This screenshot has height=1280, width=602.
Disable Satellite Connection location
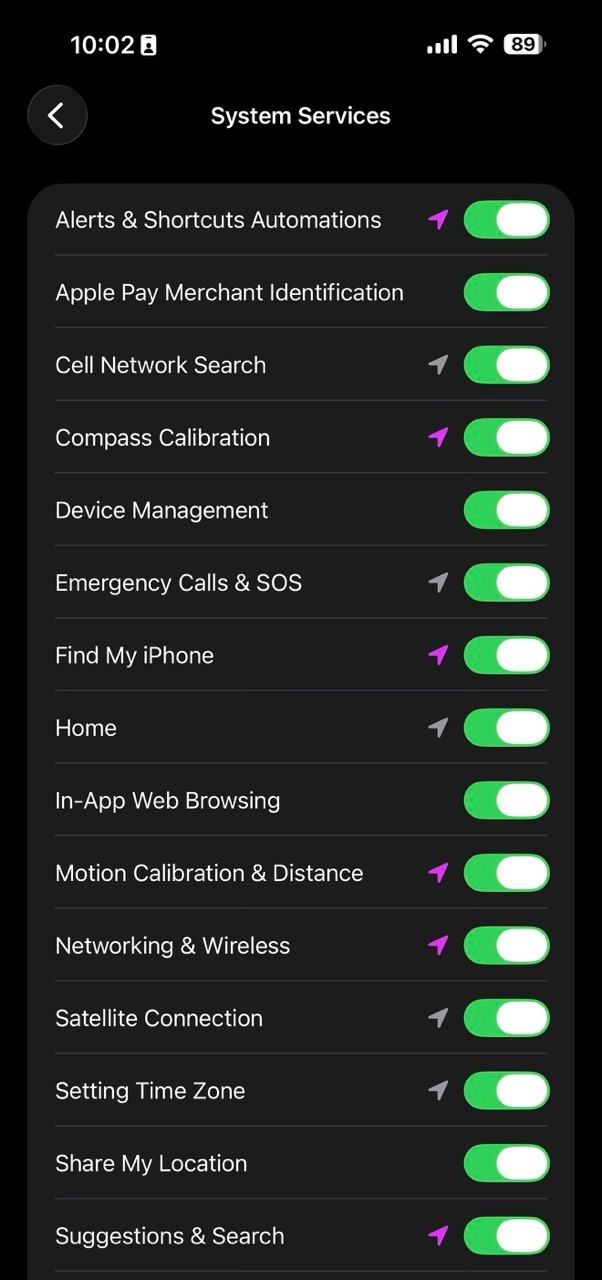tap(507, 1018)
